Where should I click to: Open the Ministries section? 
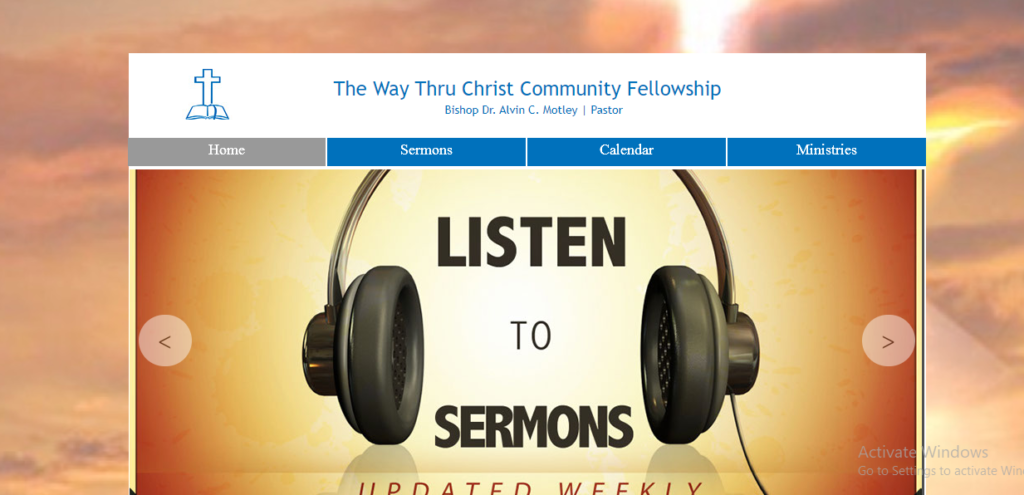(826, 151)
